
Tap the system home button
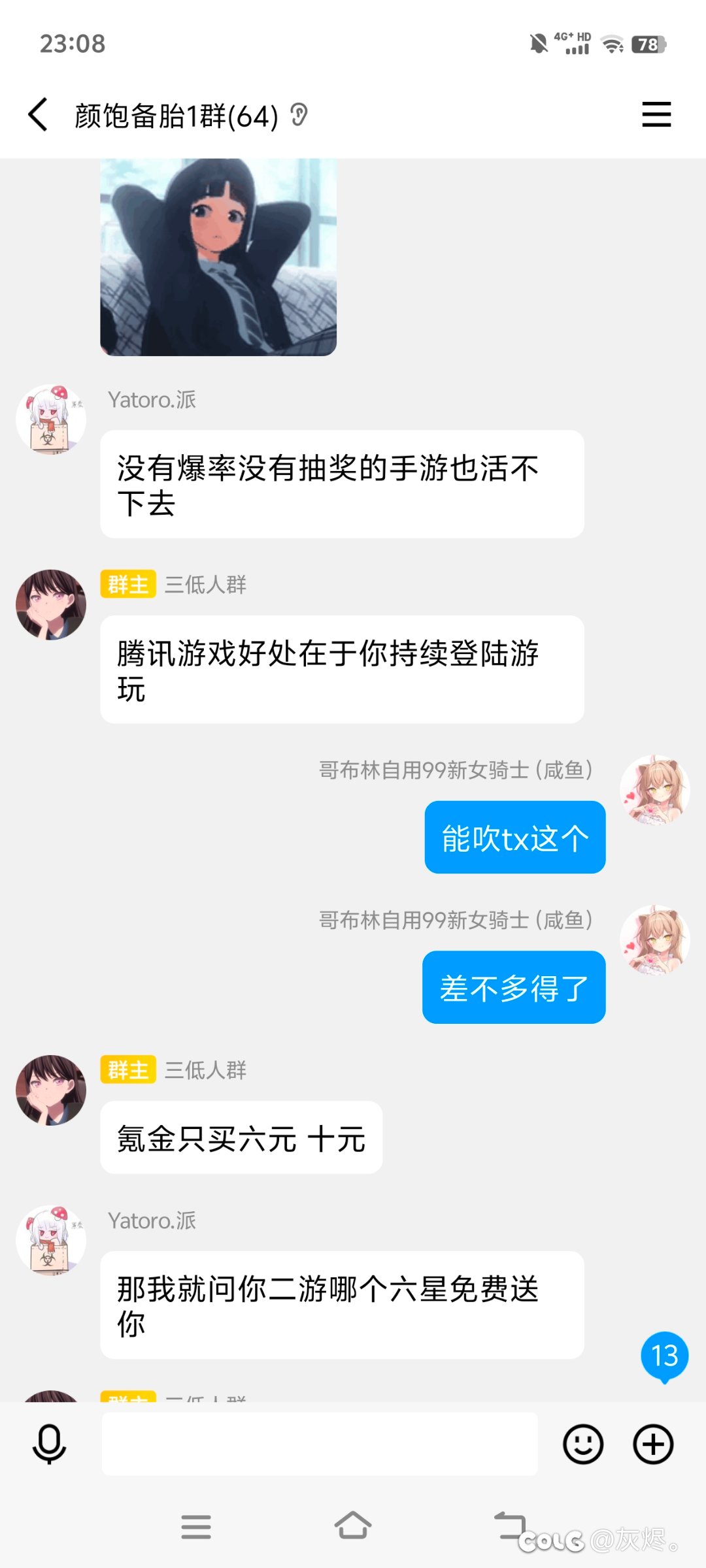click(x=353, y=1526)
